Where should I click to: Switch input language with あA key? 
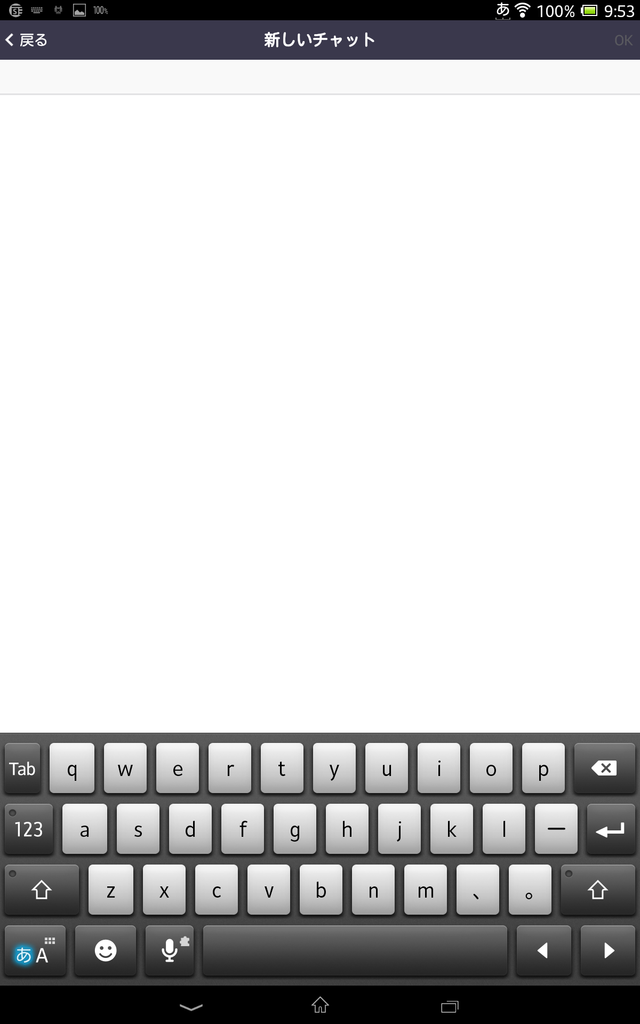click(x=35, y=951)
